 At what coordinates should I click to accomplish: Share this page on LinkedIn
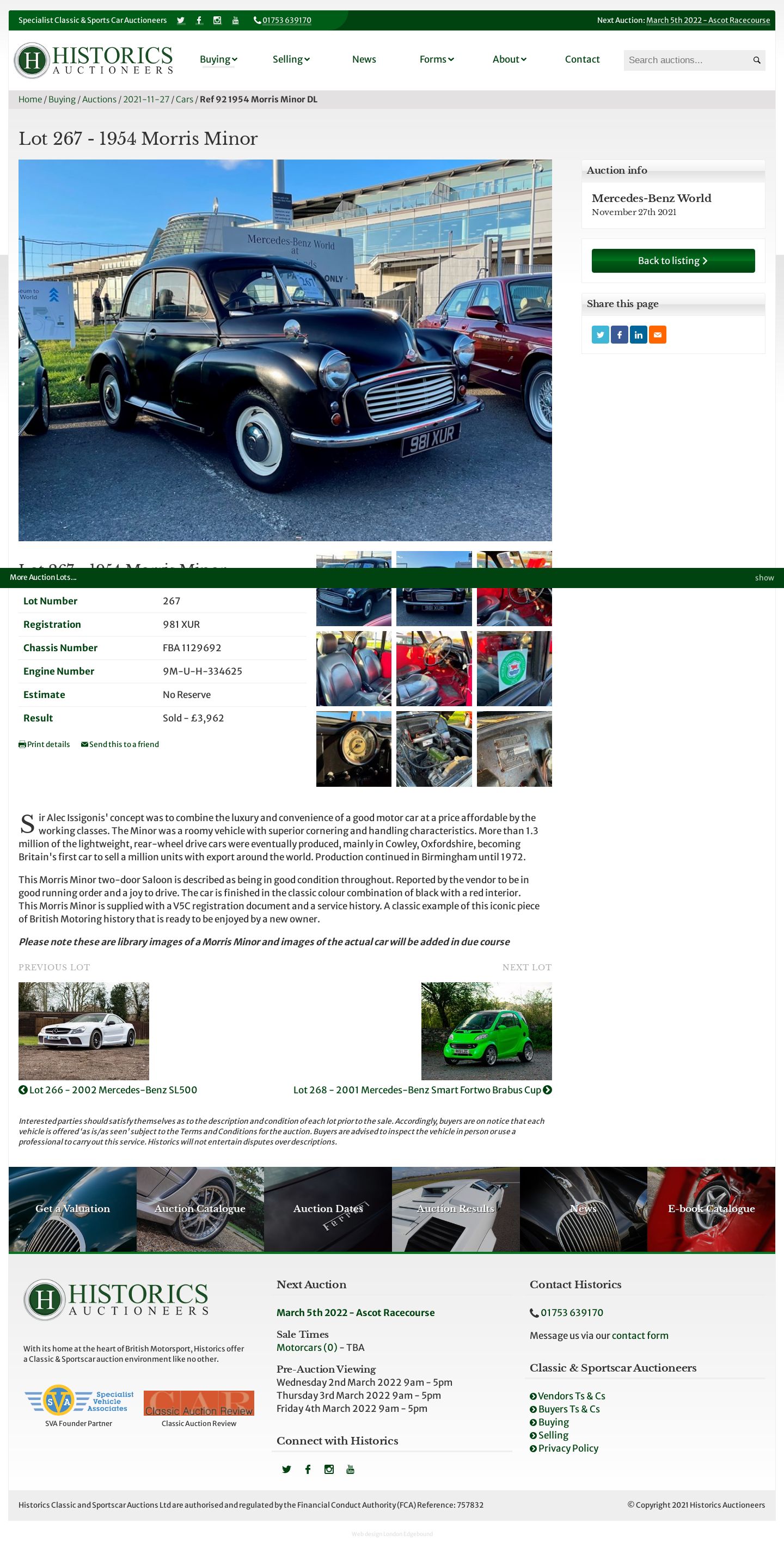pyautogui.click(x=638, y=335)
